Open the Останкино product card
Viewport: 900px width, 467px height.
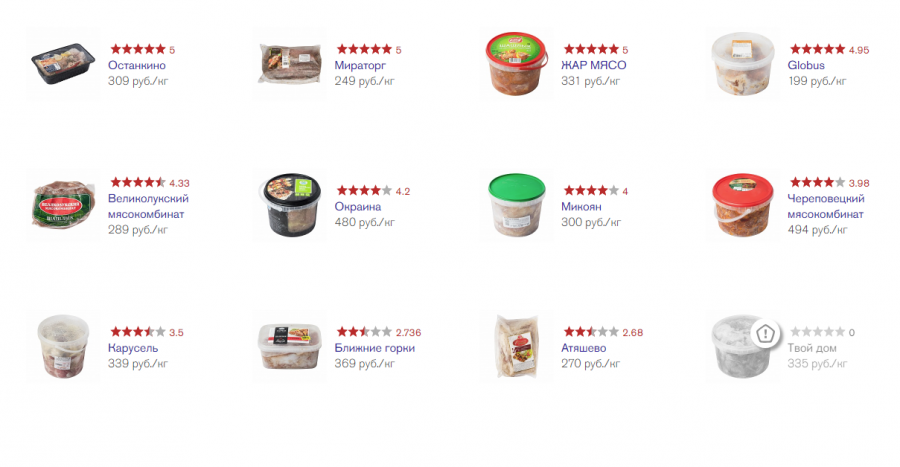click(x=137, y=65)
